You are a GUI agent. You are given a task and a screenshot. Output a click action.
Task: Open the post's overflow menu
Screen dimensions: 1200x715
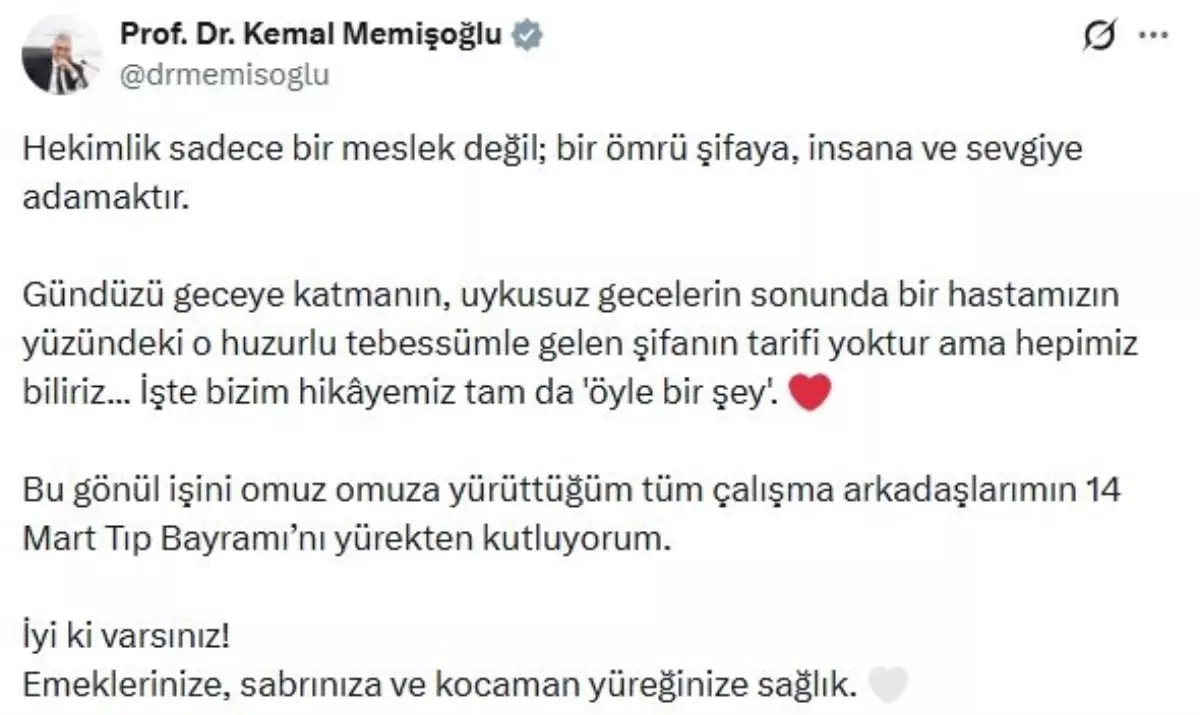tap(1153, 37)
